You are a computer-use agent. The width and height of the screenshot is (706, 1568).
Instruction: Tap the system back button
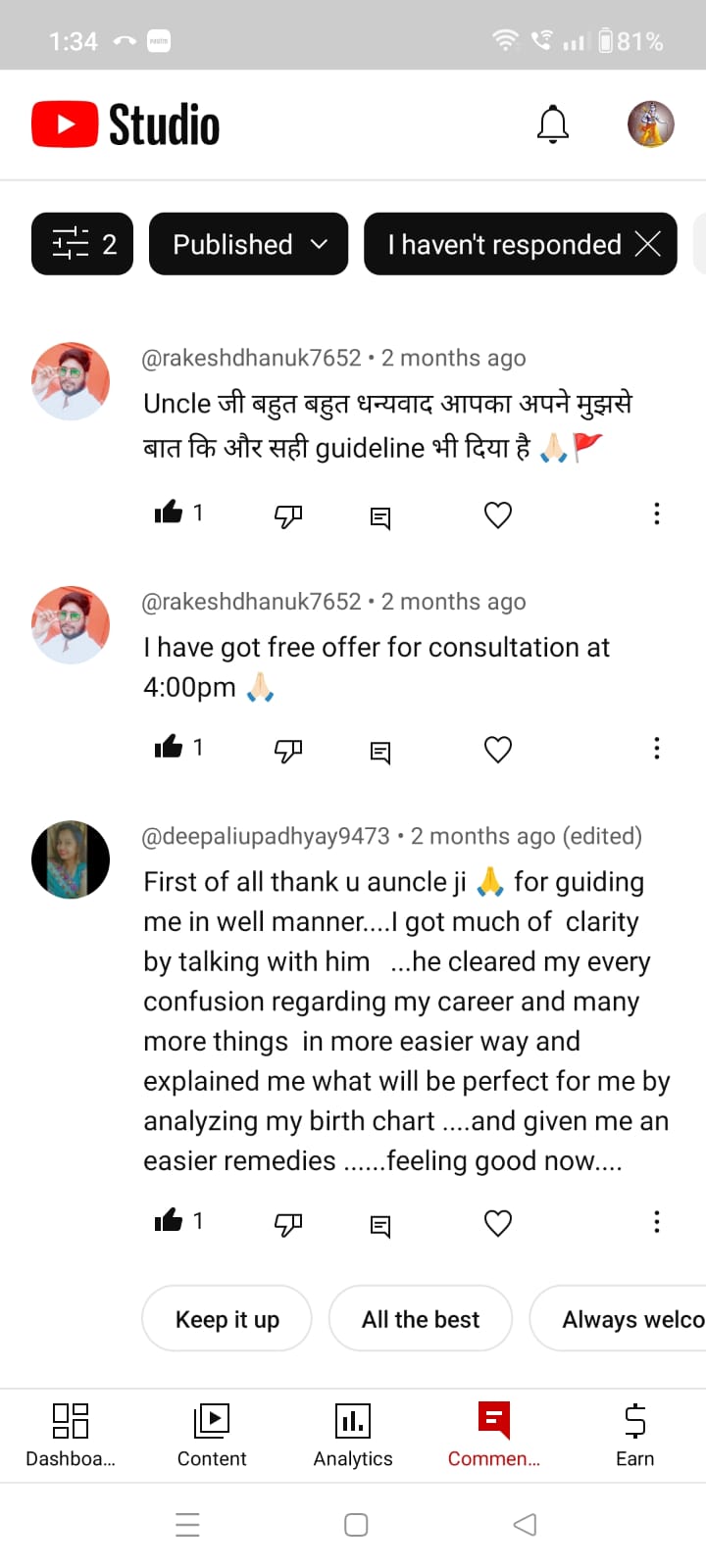(x=525, y=1525)
